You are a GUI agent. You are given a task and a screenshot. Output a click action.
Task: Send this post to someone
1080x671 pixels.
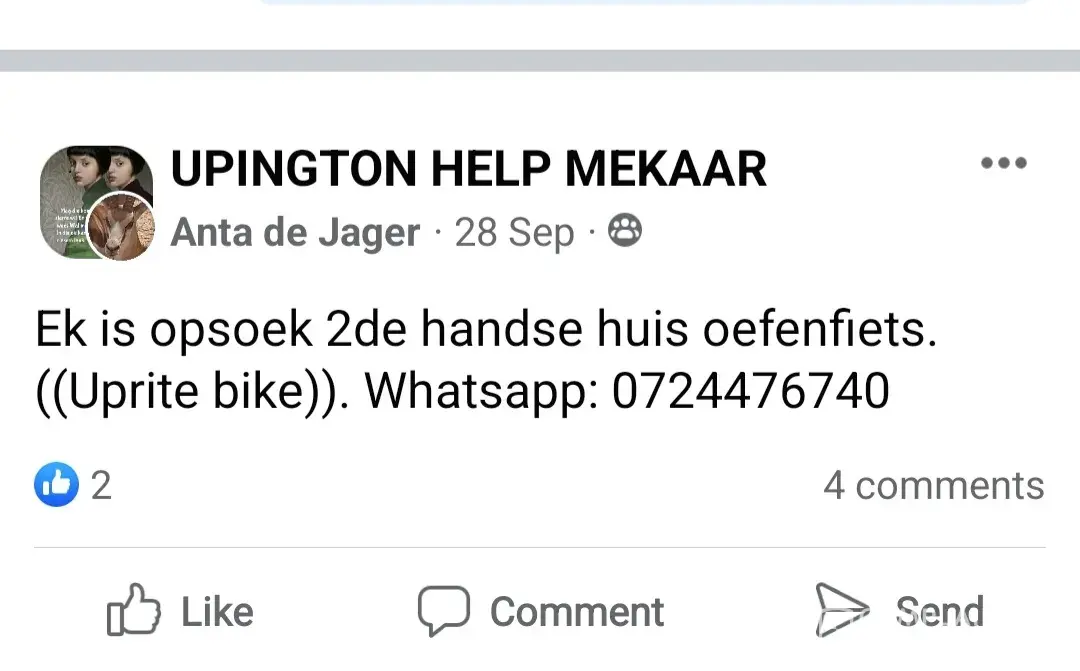899,609
